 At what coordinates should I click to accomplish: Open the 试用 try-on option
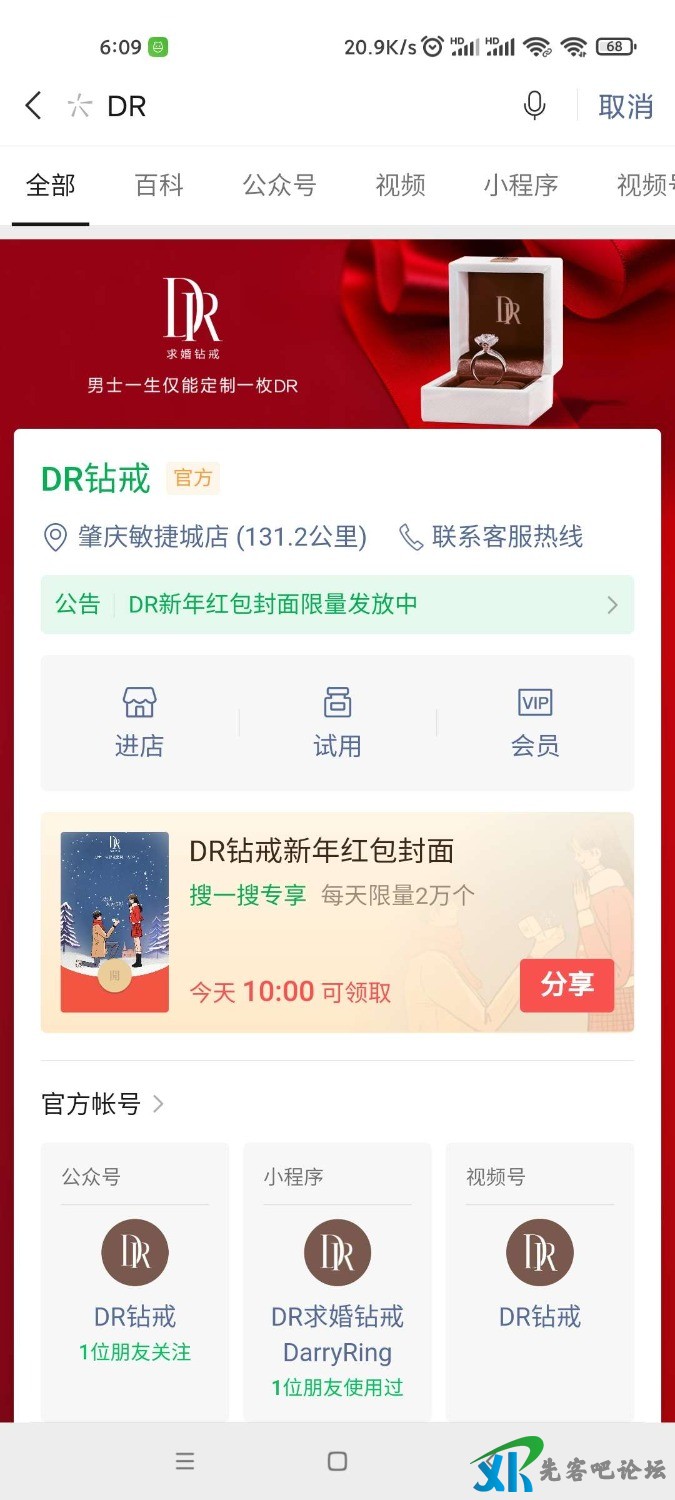pyautogui.click(x=337, y=722)
